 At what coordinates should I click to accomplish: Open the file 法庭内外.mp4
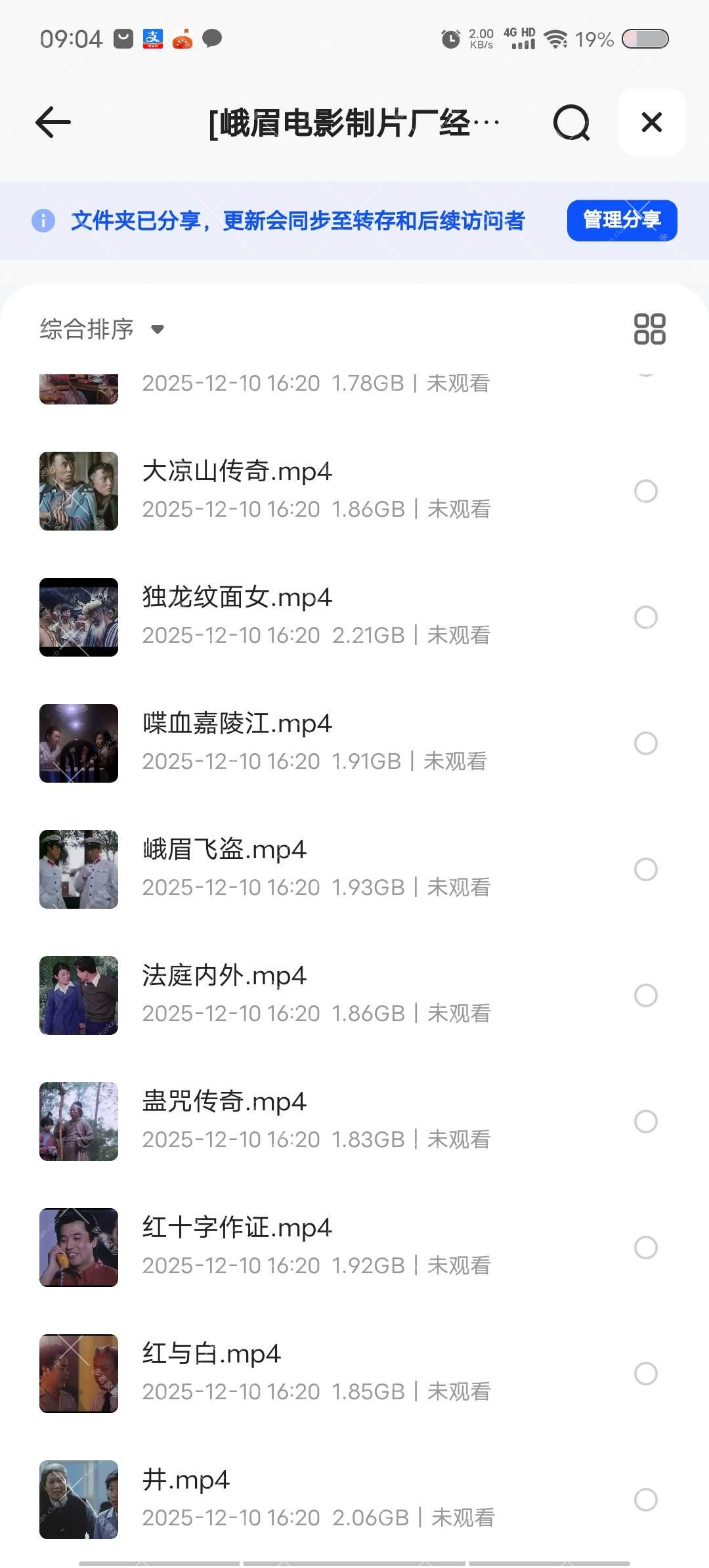(x=224, y=976)
